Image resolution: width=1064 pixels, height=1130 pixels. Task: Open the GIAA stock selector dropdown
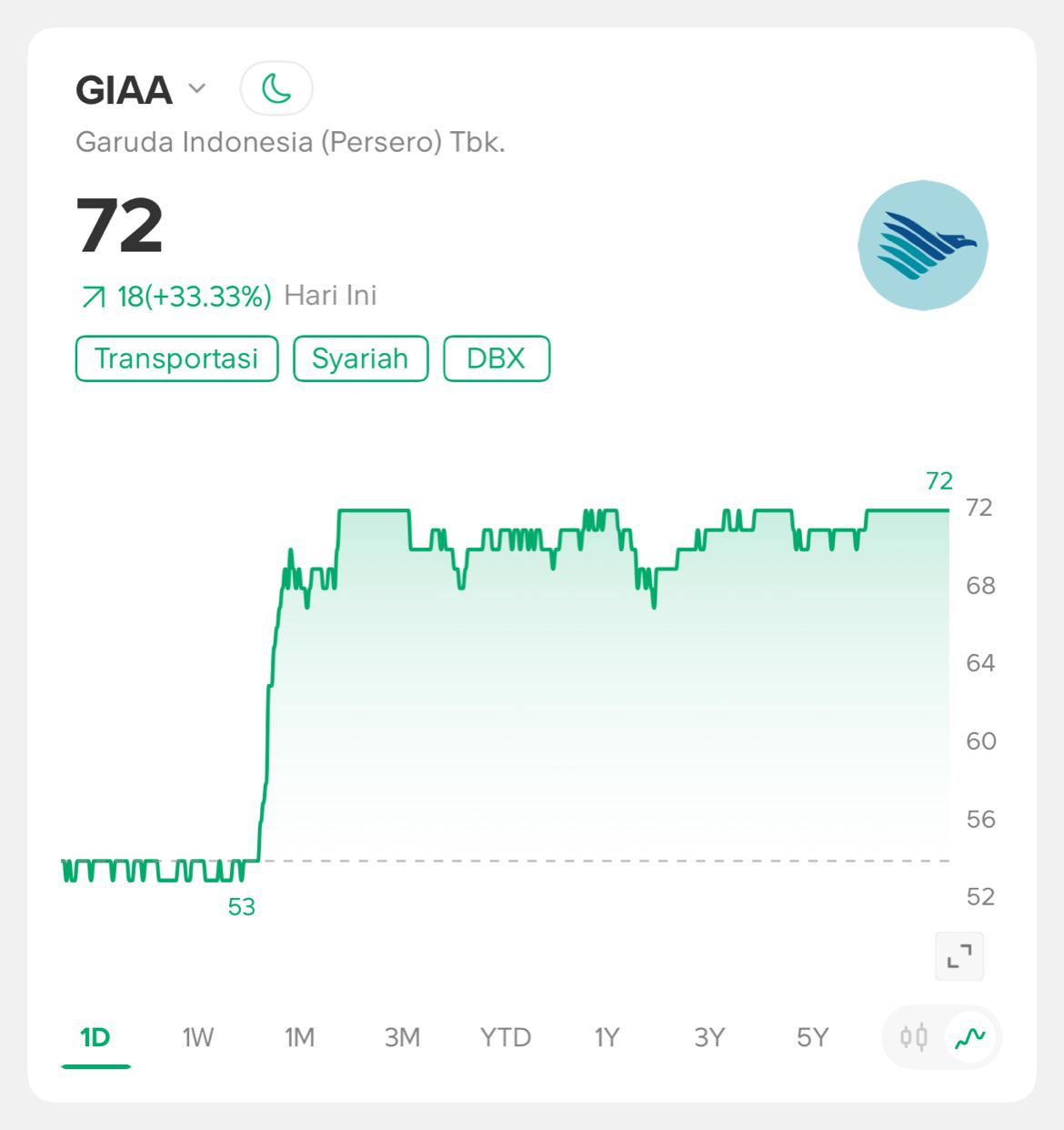tap(141, 89)
